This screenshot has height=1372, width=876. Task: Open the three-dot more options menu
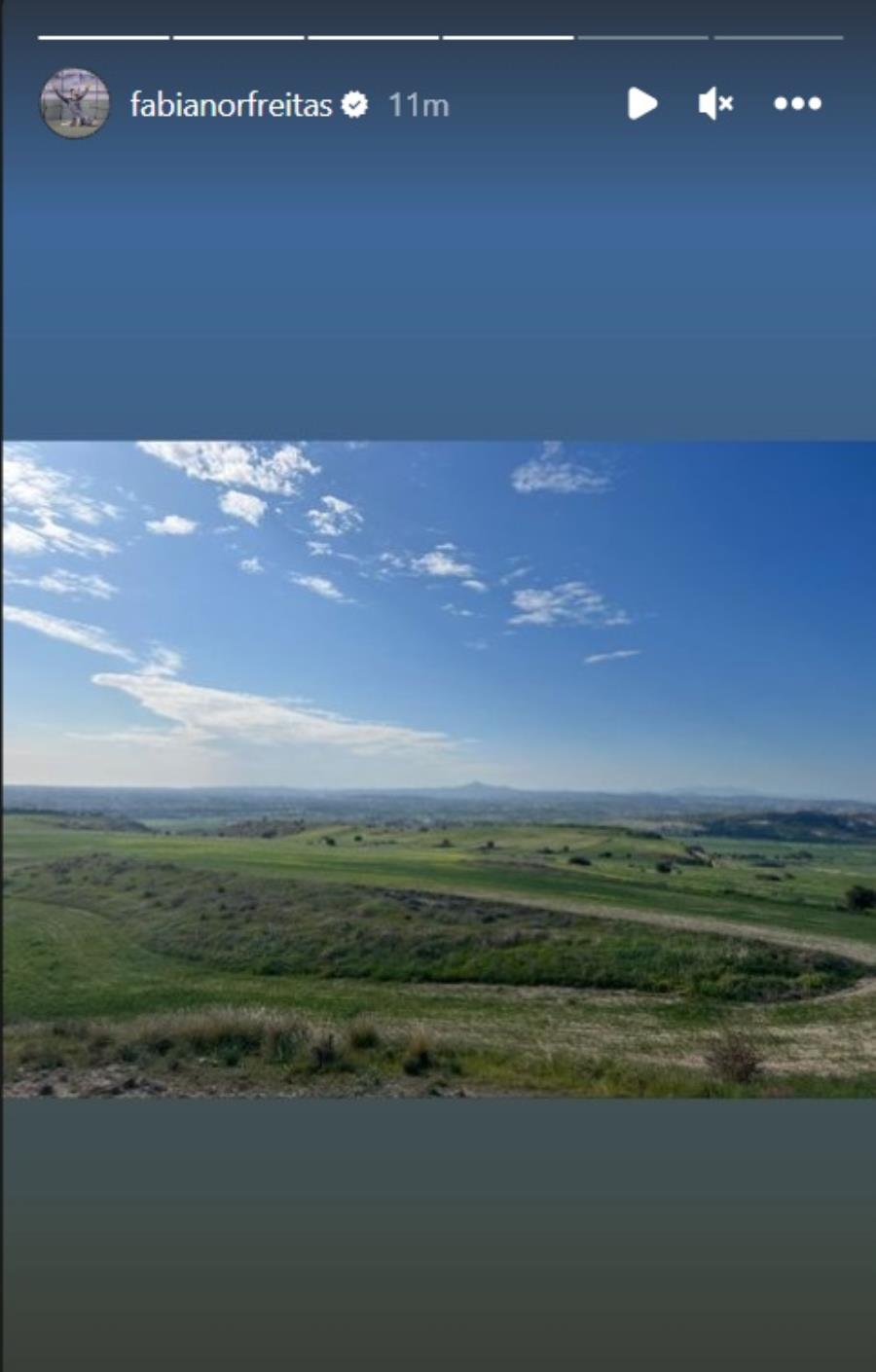click(x=797, y=103)
